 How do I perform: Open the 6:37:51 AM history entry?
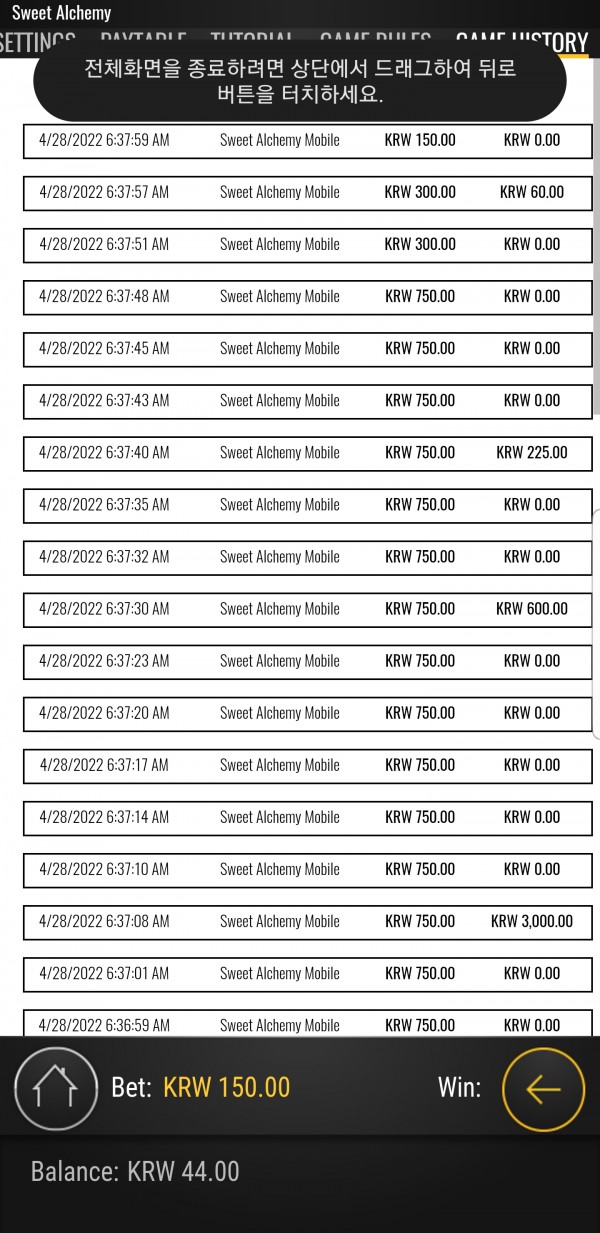307,244
